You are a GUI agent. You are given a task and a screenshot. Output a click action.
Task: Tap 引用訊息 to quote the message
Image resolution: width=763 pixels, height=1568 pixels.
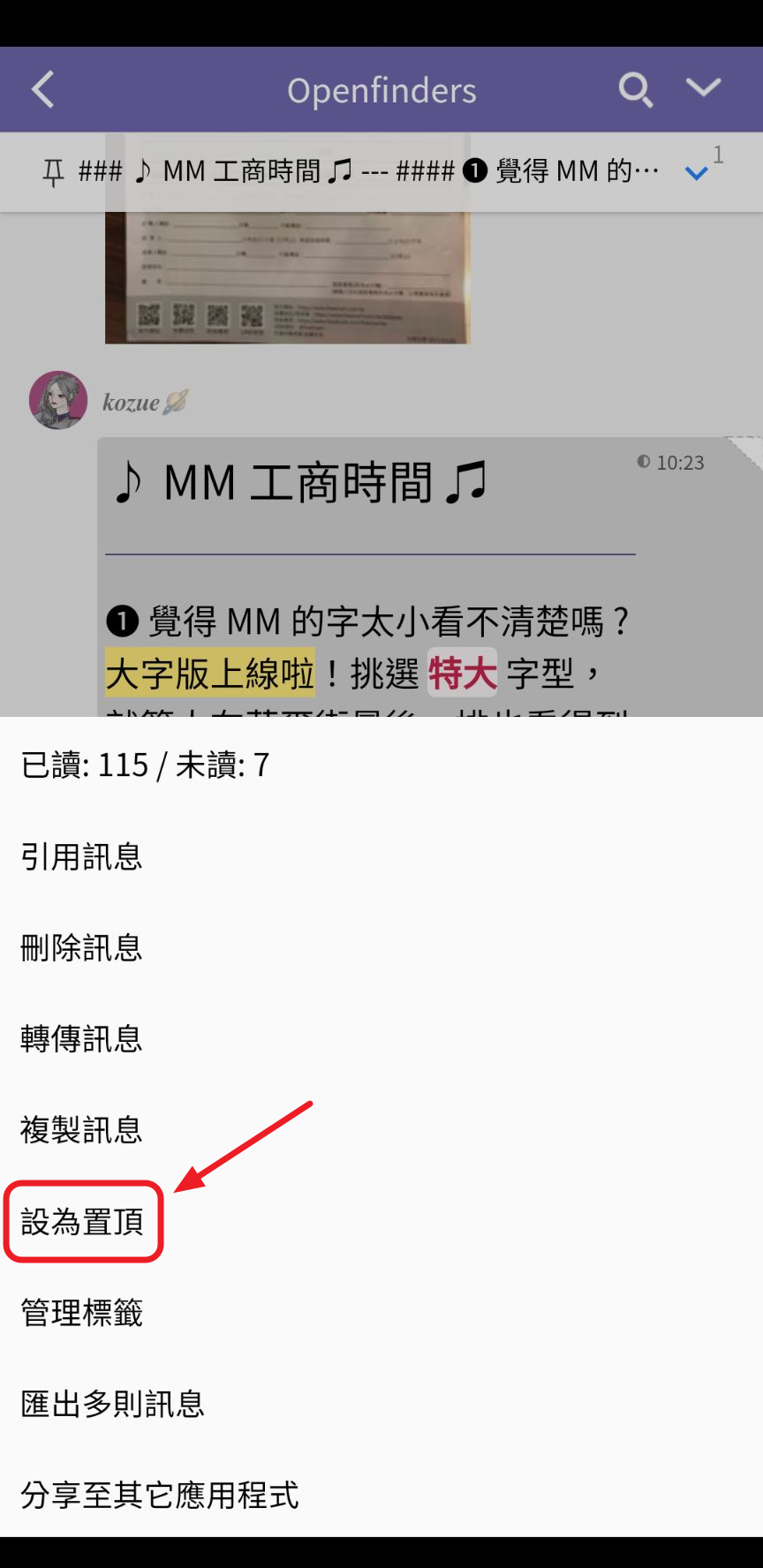click(80, 856)
